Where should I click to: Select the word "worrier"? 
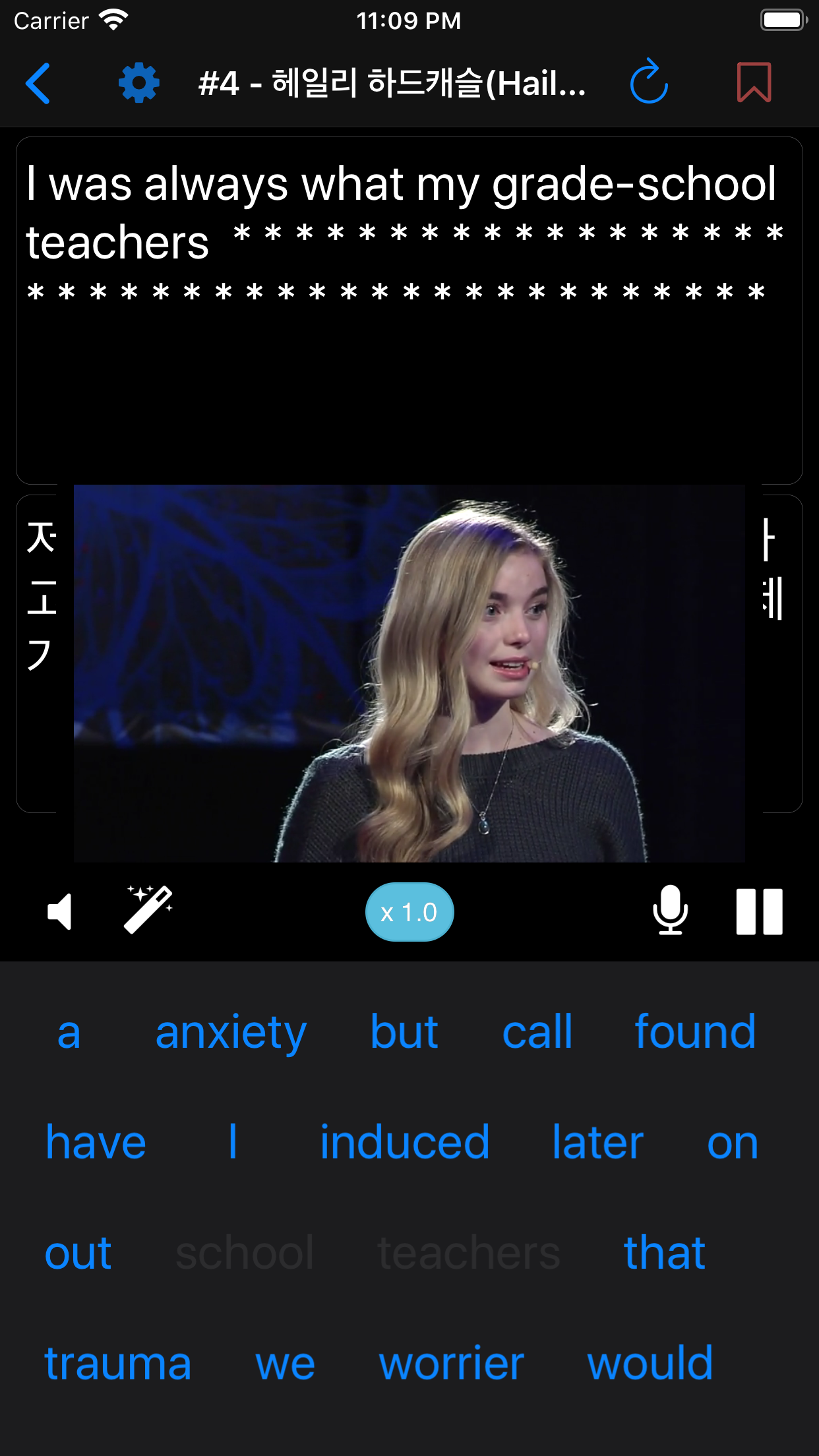click(452, 1364)
